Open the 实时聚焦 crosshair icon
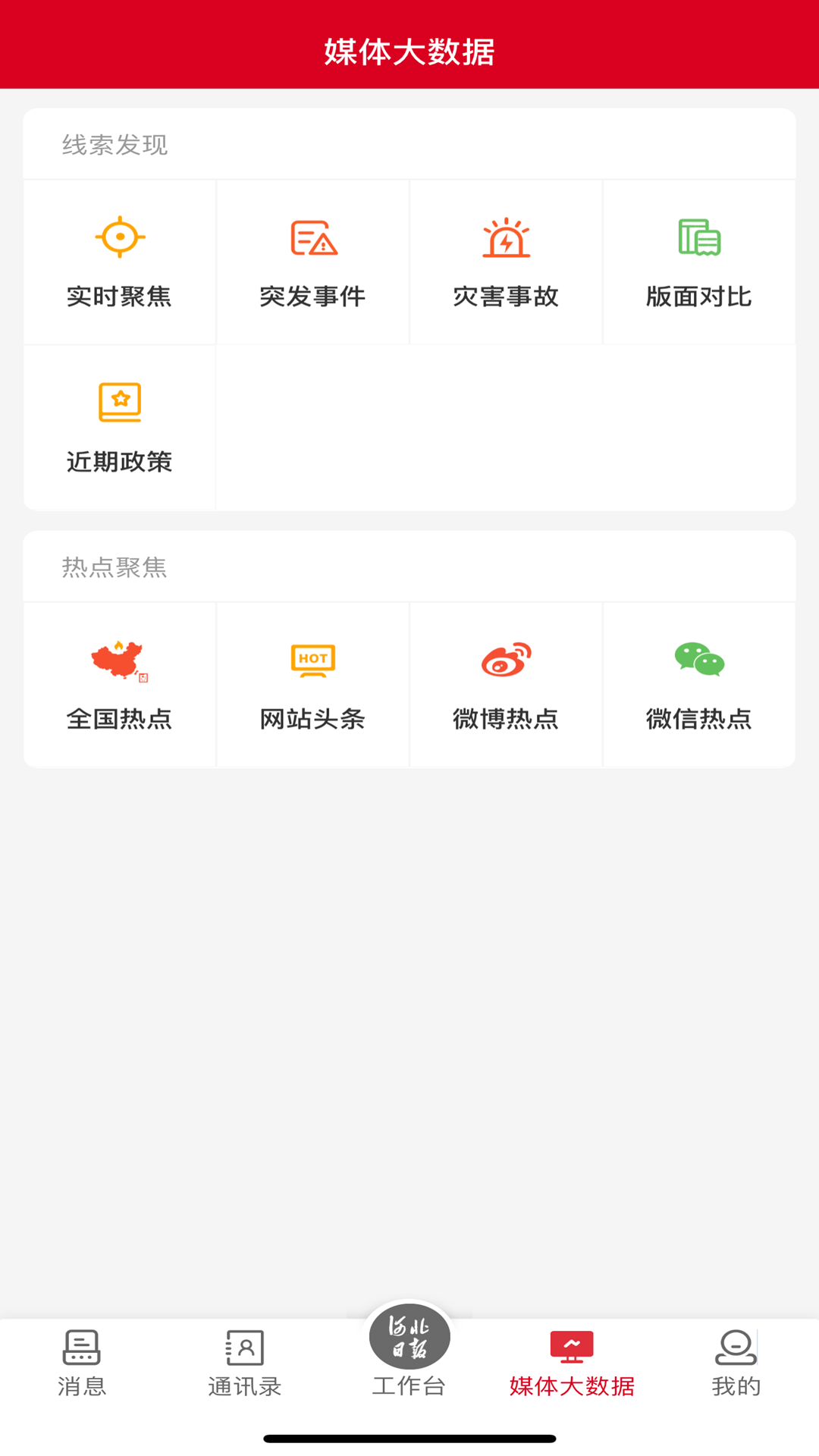 pyautogui.click(x=119, y=236)
